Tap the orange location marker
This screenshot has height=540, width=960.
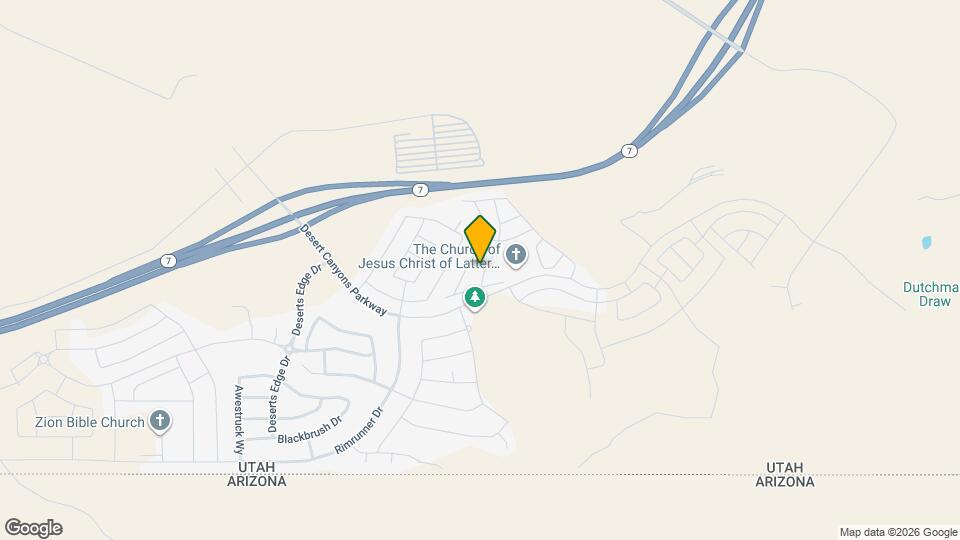[481, 239]
